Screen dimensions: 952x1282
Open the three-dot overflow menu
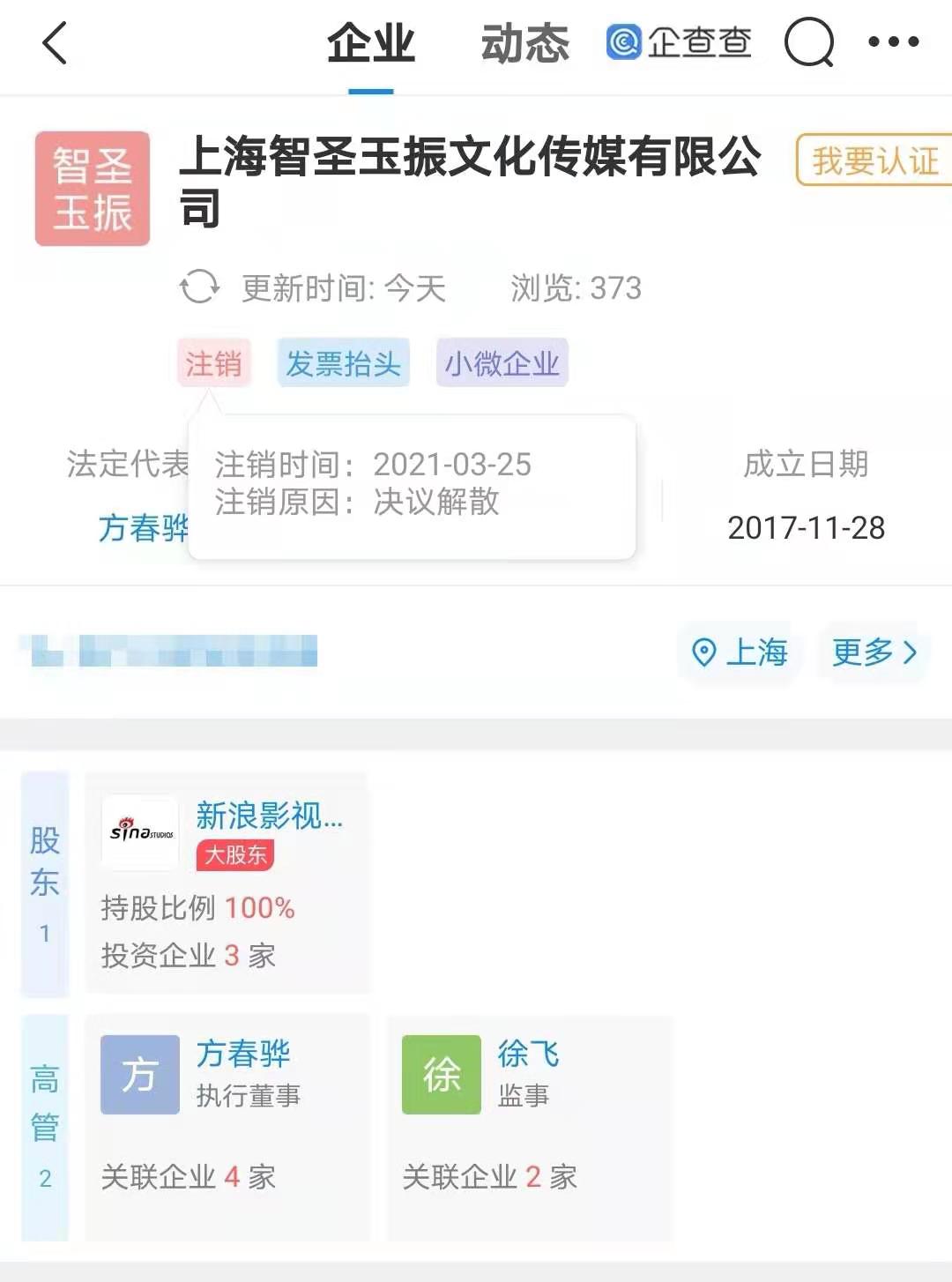(893, 42)
